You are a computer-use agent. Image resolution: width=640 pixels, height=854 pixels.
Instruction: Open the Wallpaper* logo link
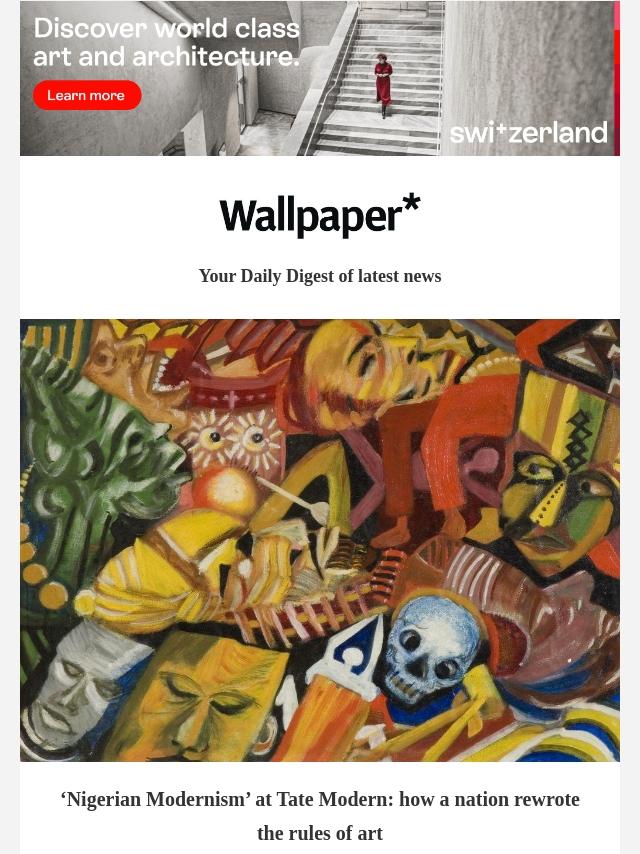320,216
